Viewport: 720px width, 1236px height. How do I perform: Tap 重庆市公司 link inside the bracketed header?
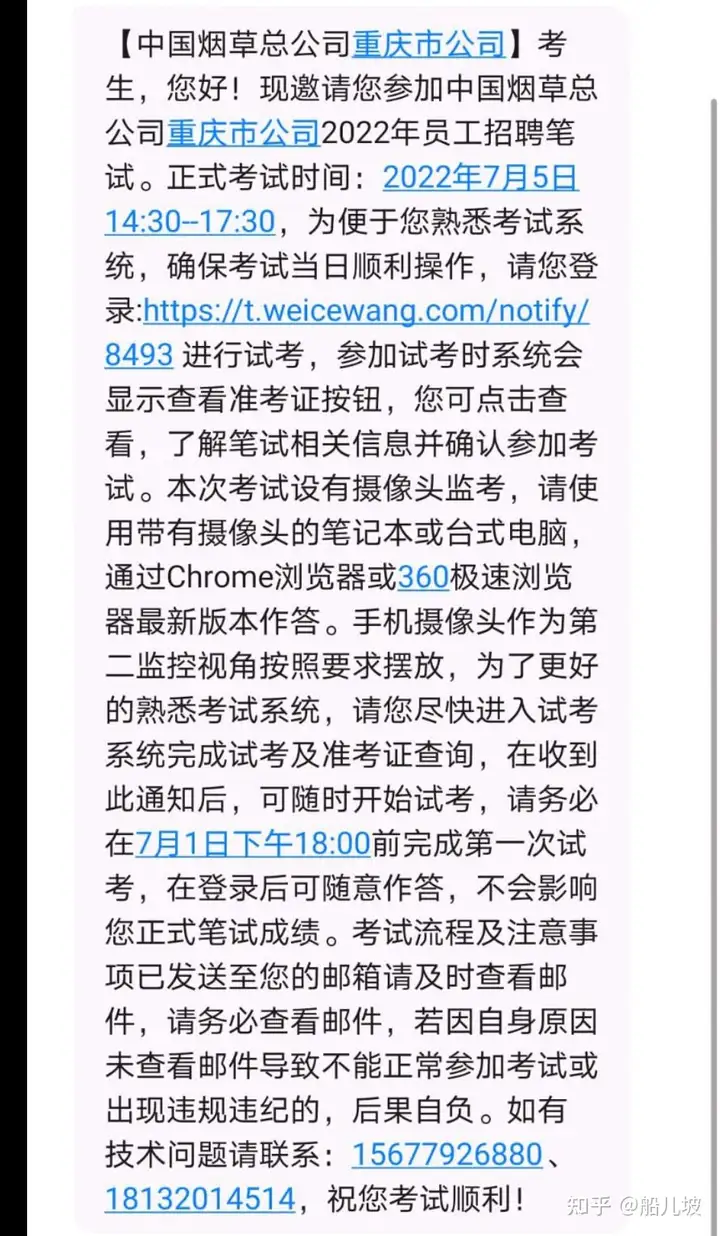tap(429, 45)
